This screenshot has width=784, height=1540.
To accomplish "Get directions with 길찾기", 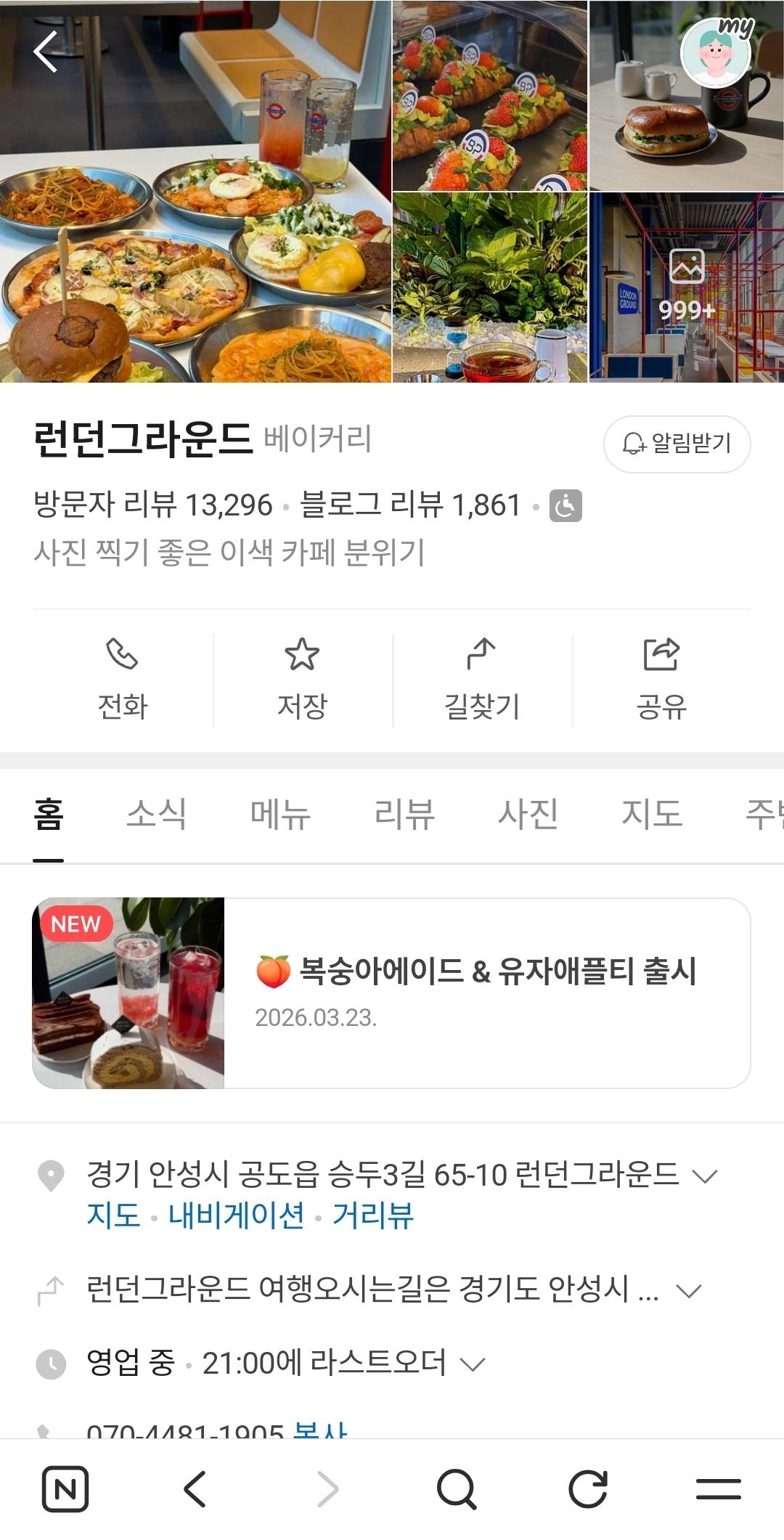I will (482, 680).
